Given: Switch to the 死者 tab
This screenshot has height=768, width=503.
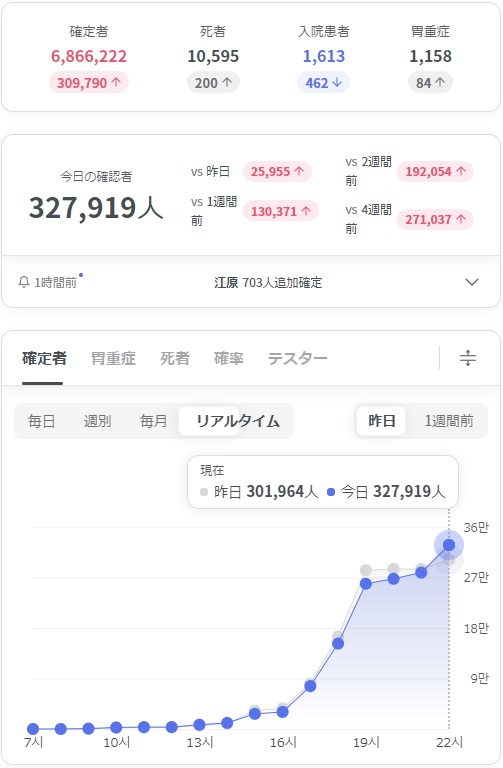Looking at the screenshot, I should pyautogui.click(x=174, y=359).
